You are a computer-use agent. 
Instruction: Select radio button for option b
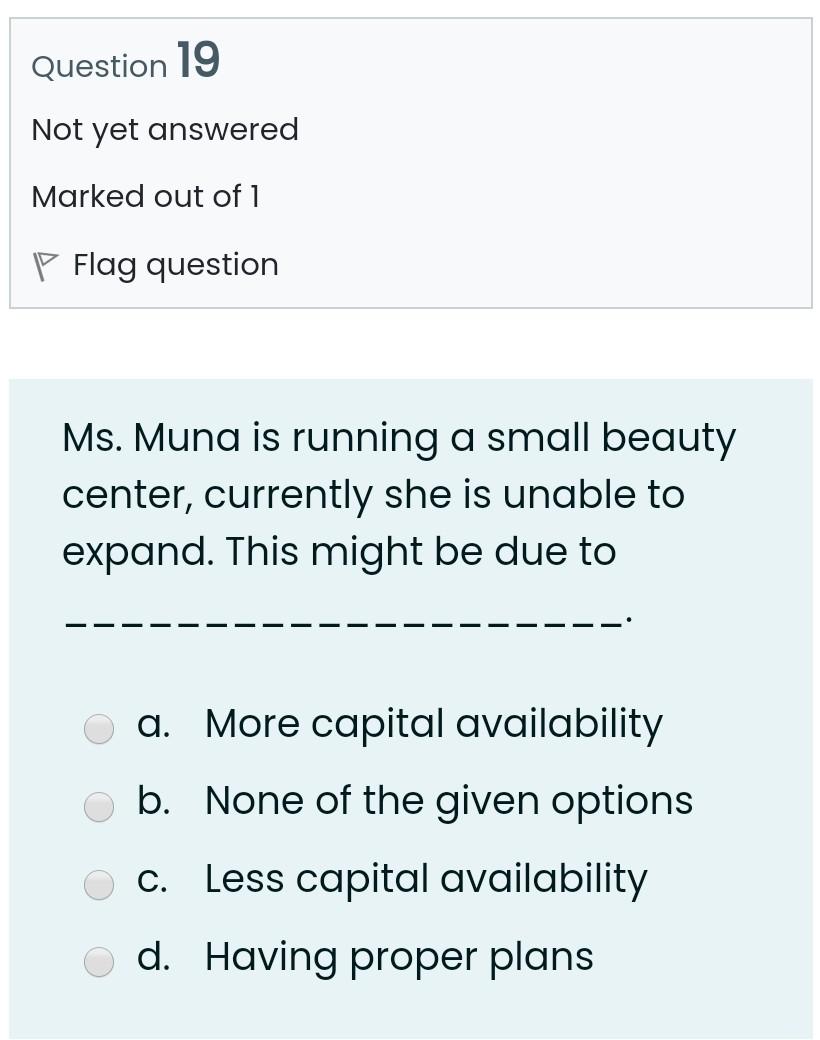click(99, 807)
